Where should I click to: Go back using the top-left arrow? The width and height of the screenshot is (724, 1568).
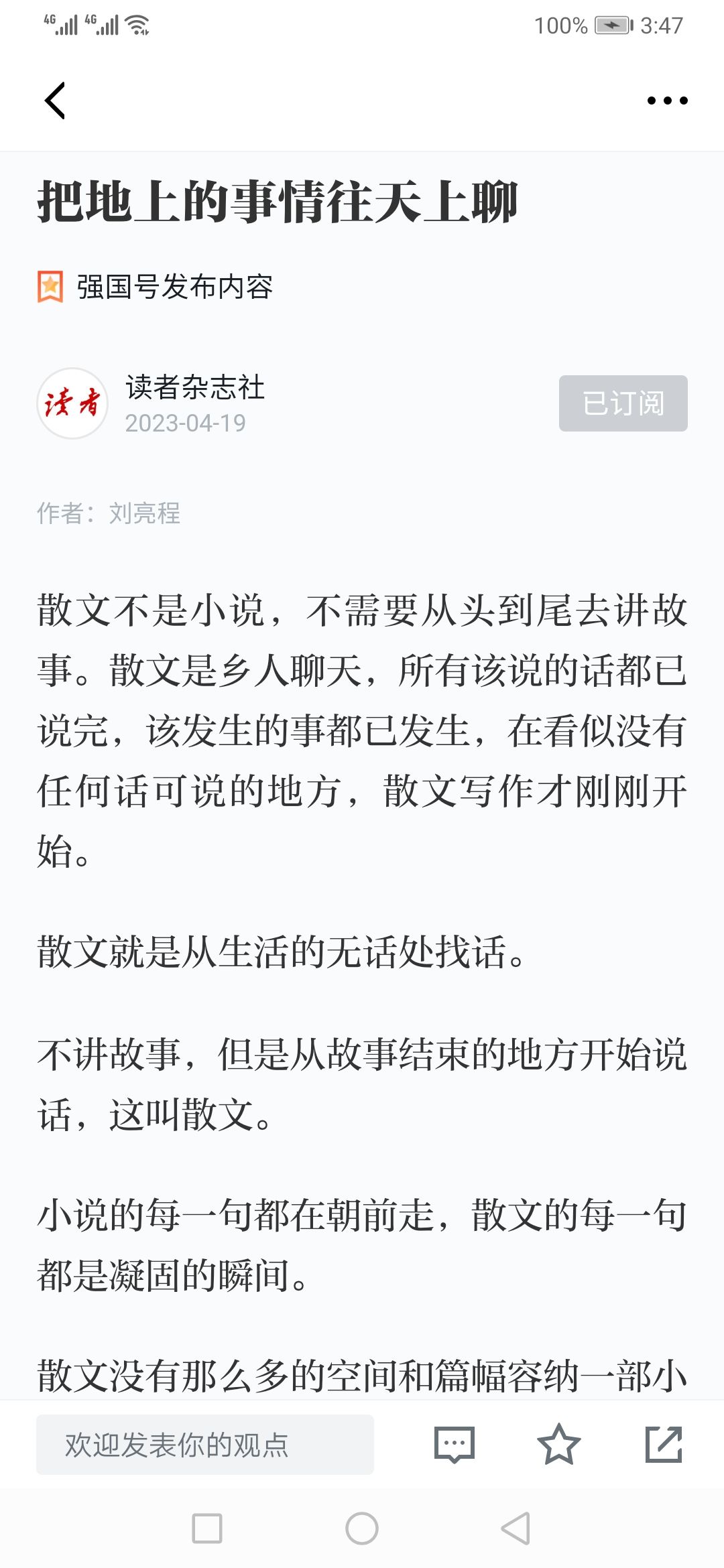click(55, 101)
